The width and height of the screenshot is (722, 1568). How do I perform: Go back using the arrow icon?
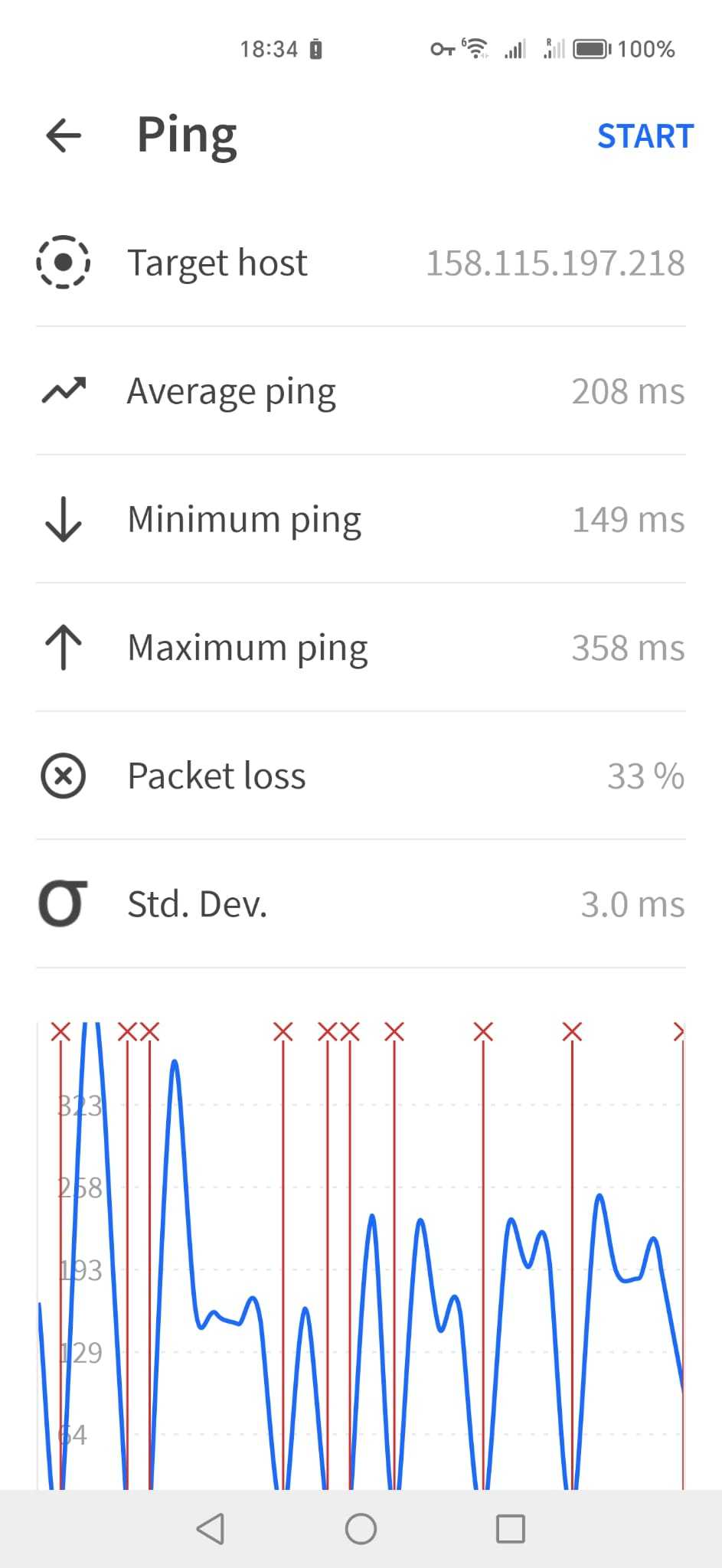coord(64,136)
